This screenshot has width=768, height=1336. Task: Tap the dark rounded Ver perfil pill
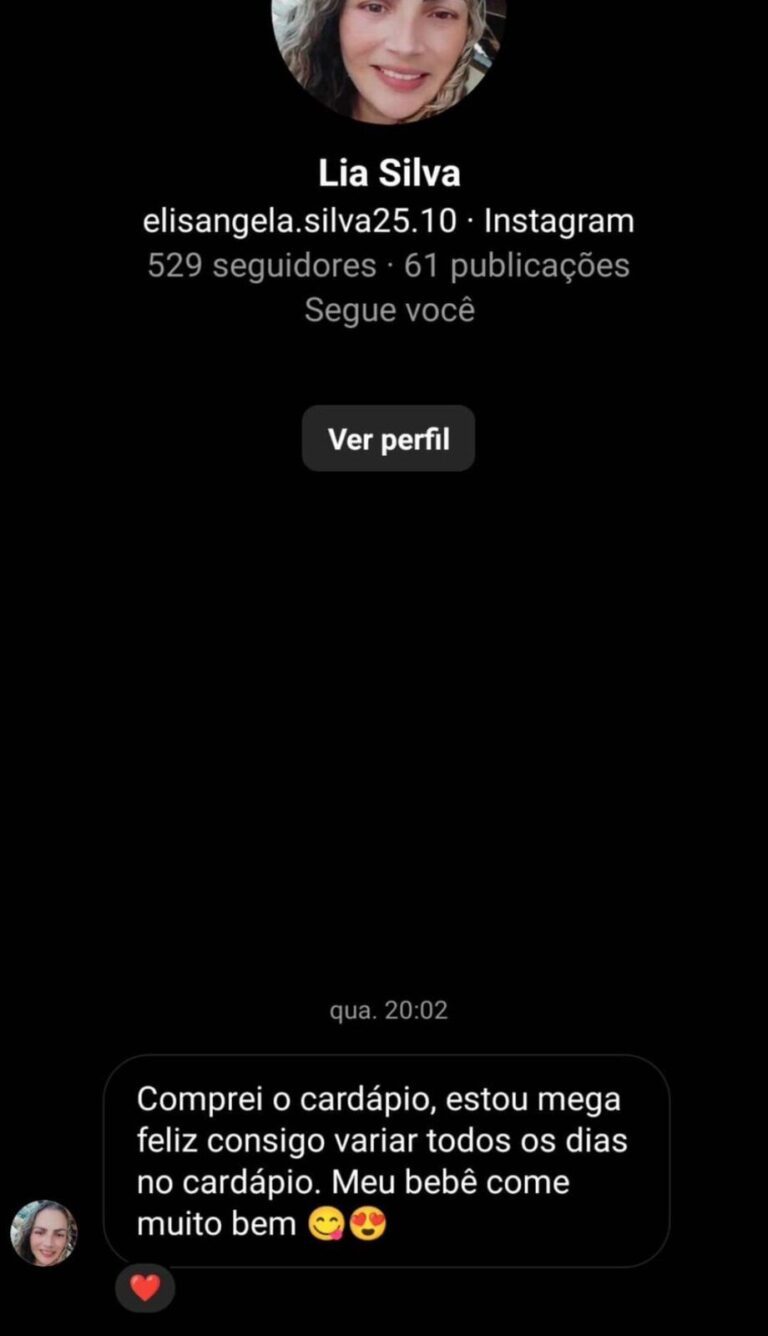[389, 438]
